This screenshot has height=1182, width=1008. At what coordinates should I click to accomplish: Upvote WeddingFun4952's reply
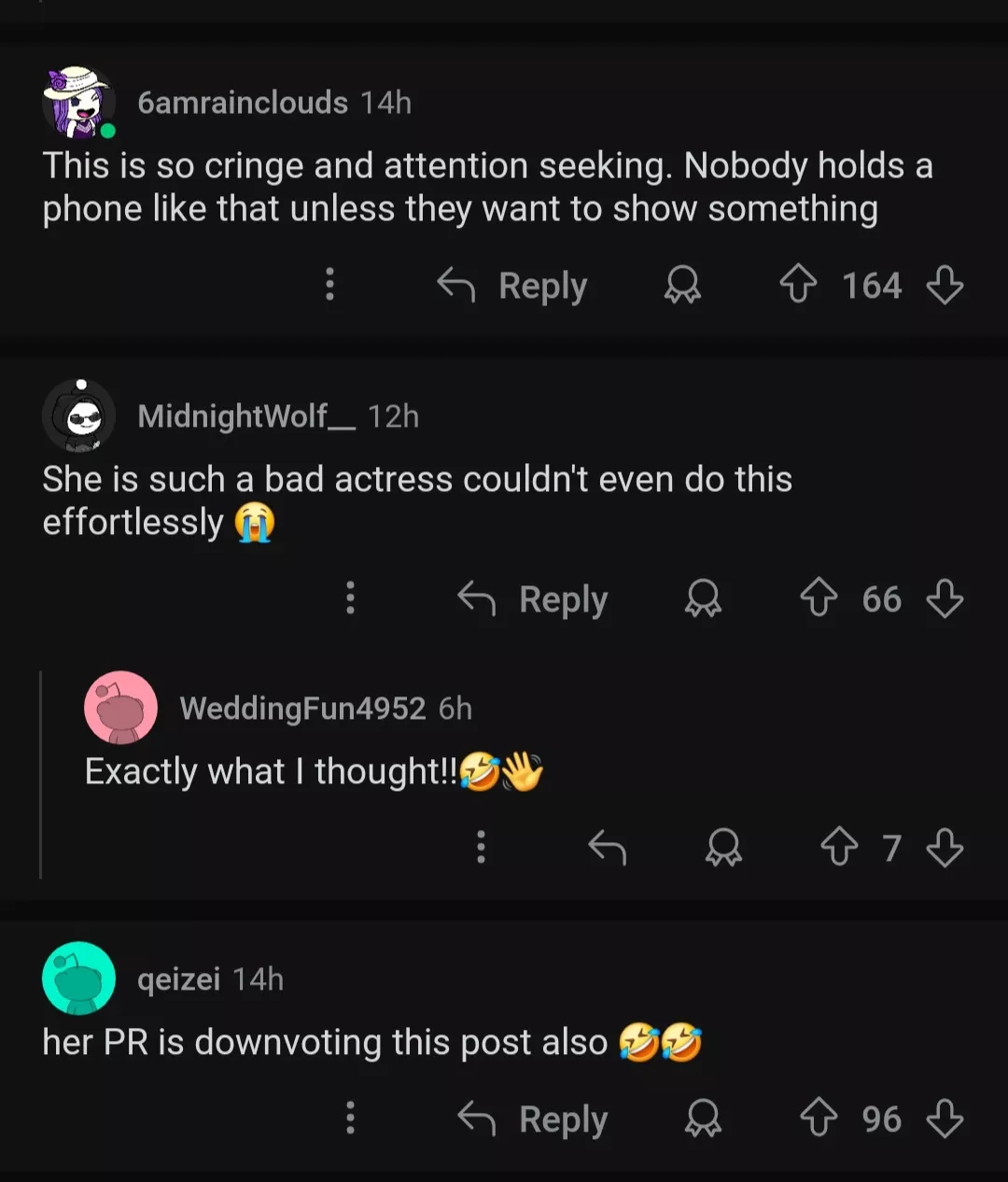click(x=839, y=848)
